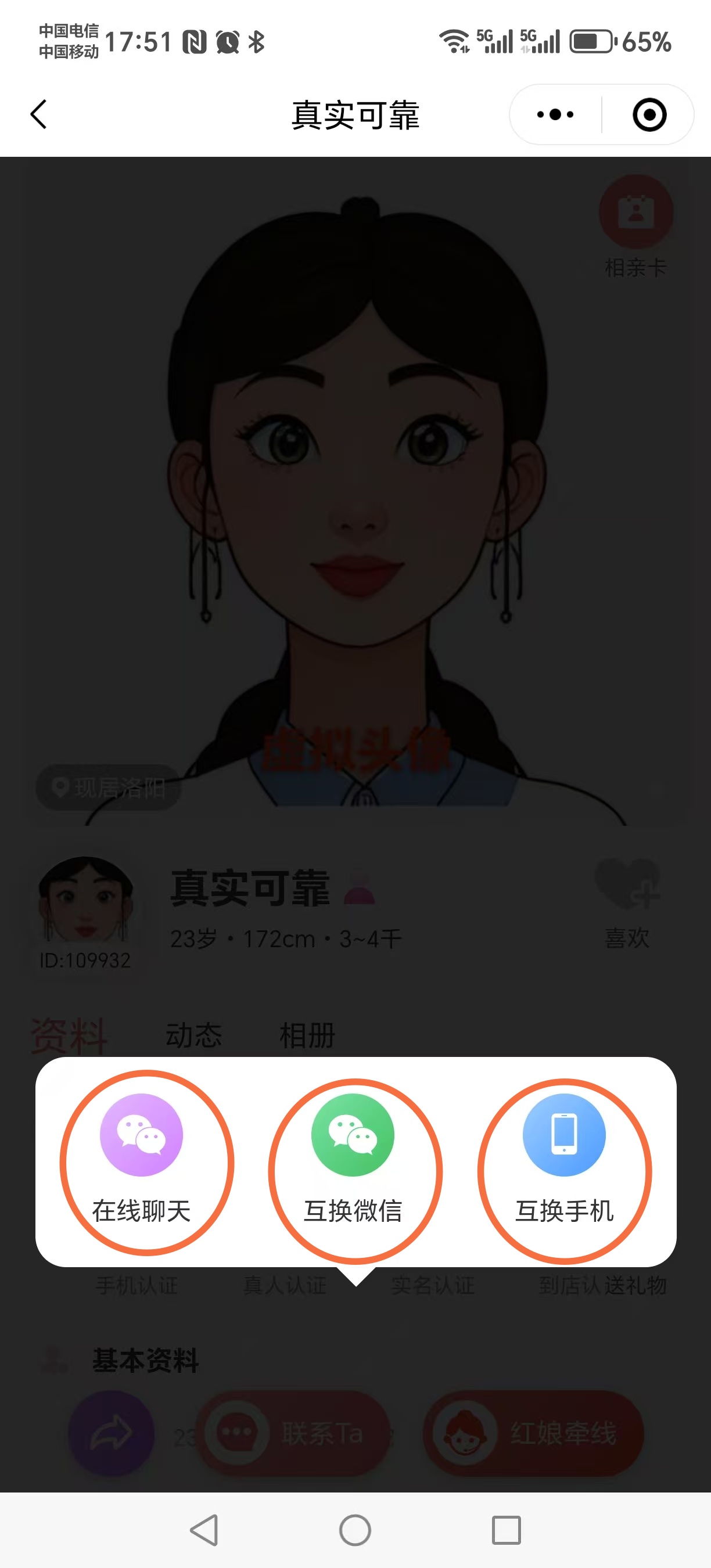This screenshot has height=1568, width=711.
Task: Open the mini program three-dot menu
Action: pyautogui.click(x=555, y=114)
